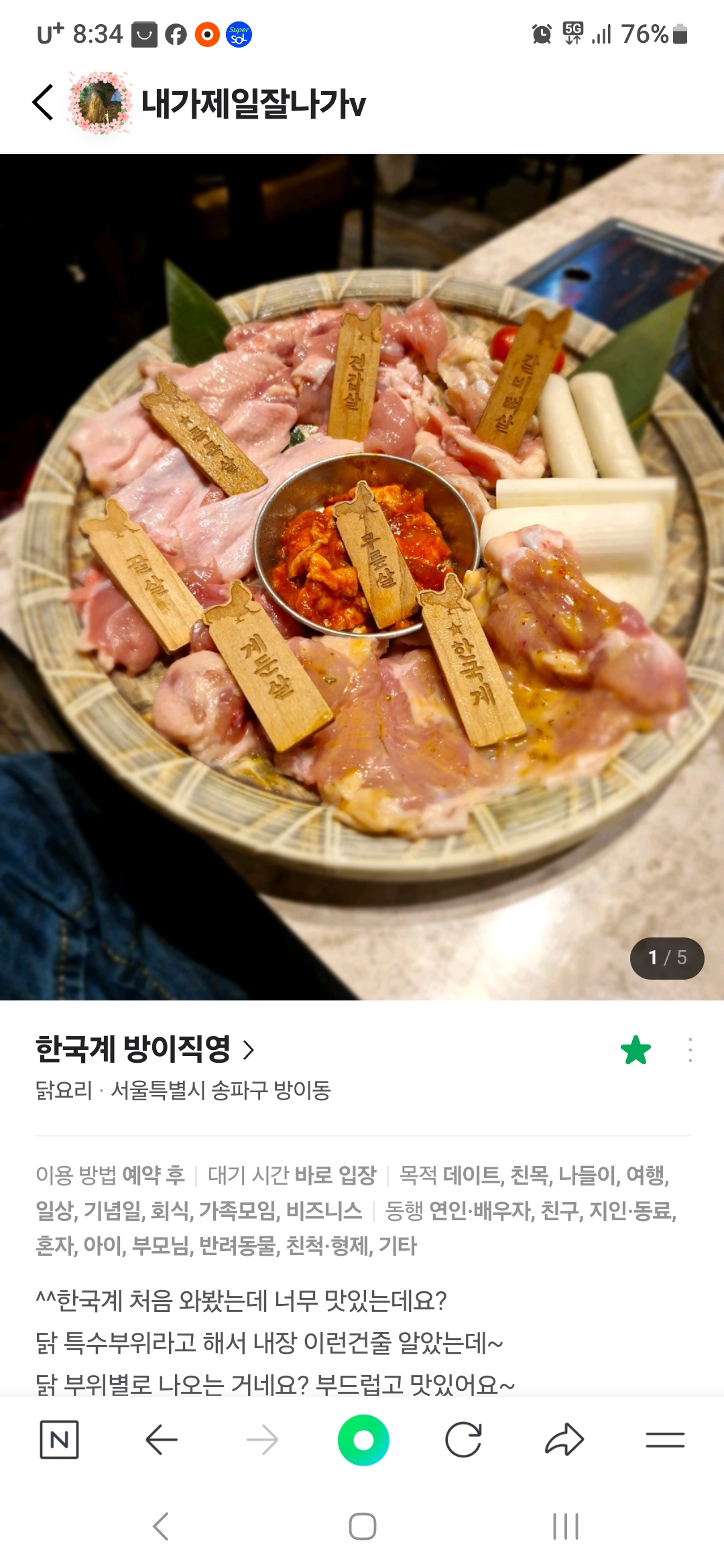This screenshot has height=1568, width=724.
Task: Open Naver home with the N button
Action: pos(59,1439)
